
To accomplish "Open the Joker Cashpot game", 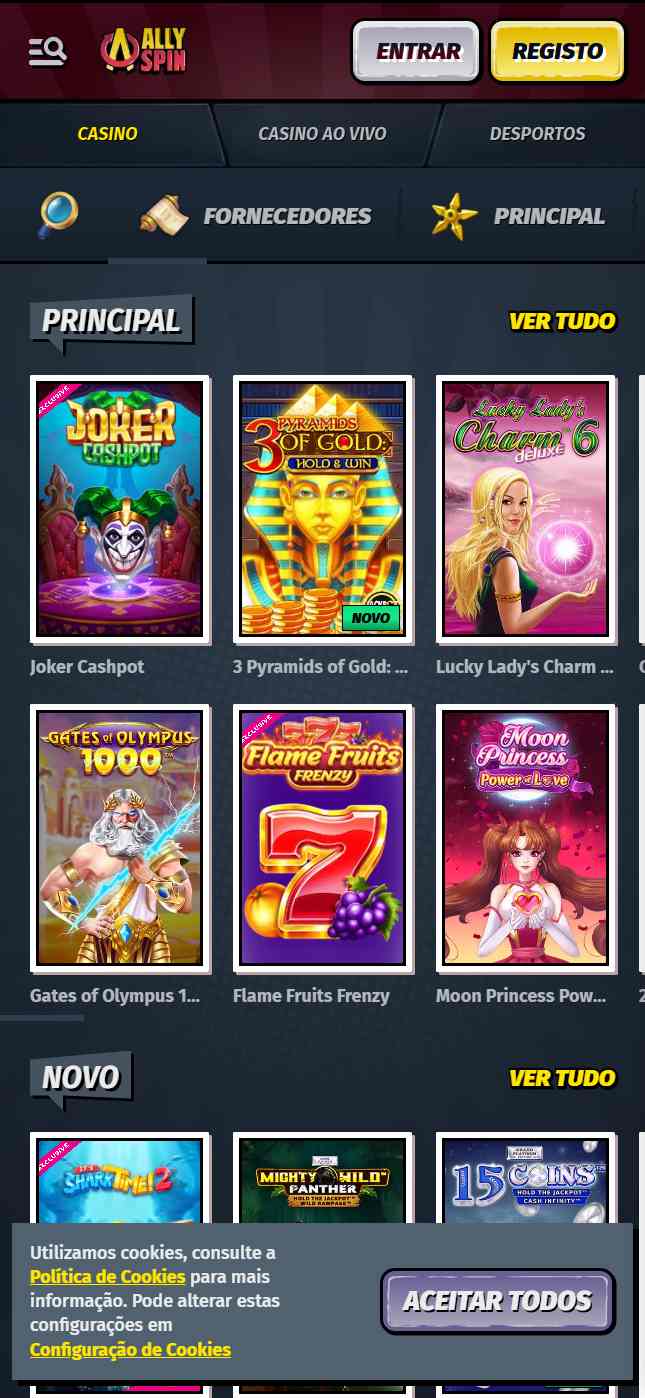I will coord(119,509).
